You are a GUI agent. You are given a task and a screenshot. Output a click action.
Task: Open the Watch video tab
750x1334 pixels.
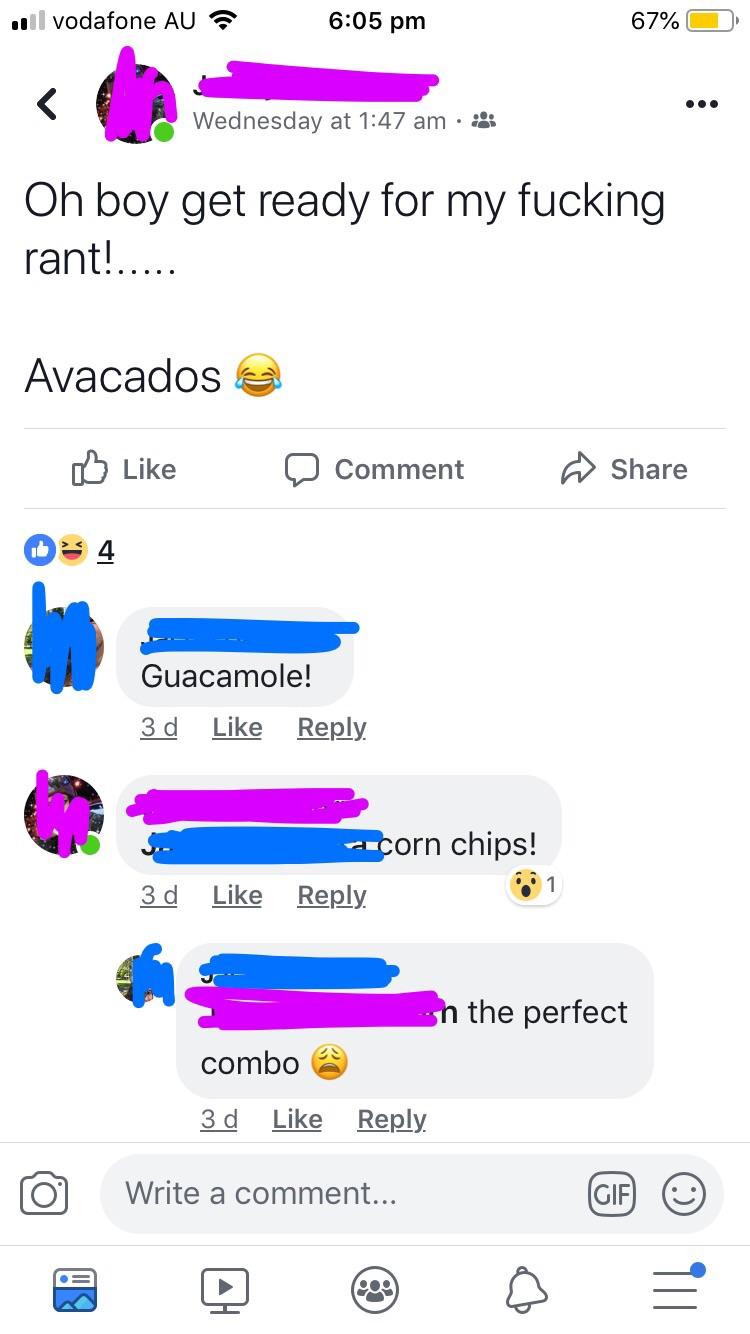[x=225, y=1290]
